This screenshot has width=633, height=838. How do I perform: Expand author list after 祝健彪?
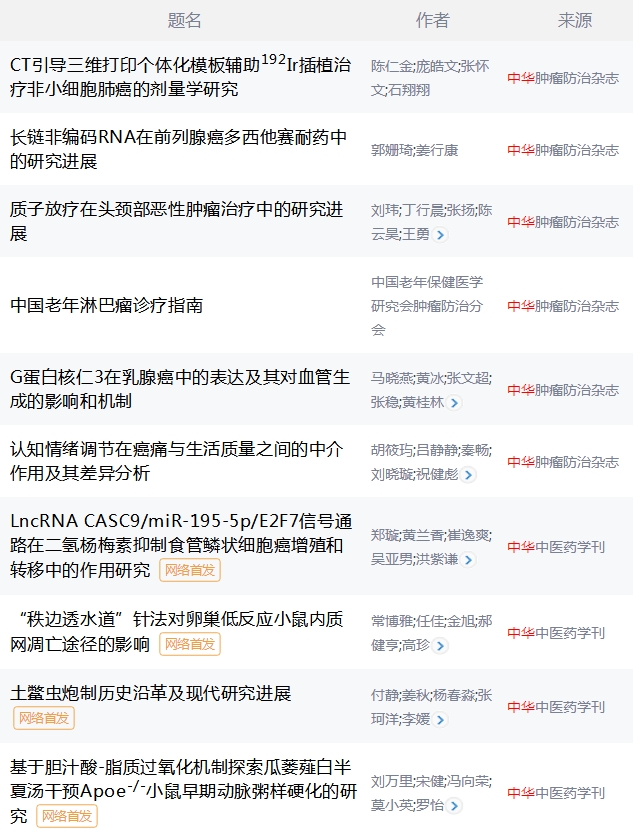click(469, 475)
